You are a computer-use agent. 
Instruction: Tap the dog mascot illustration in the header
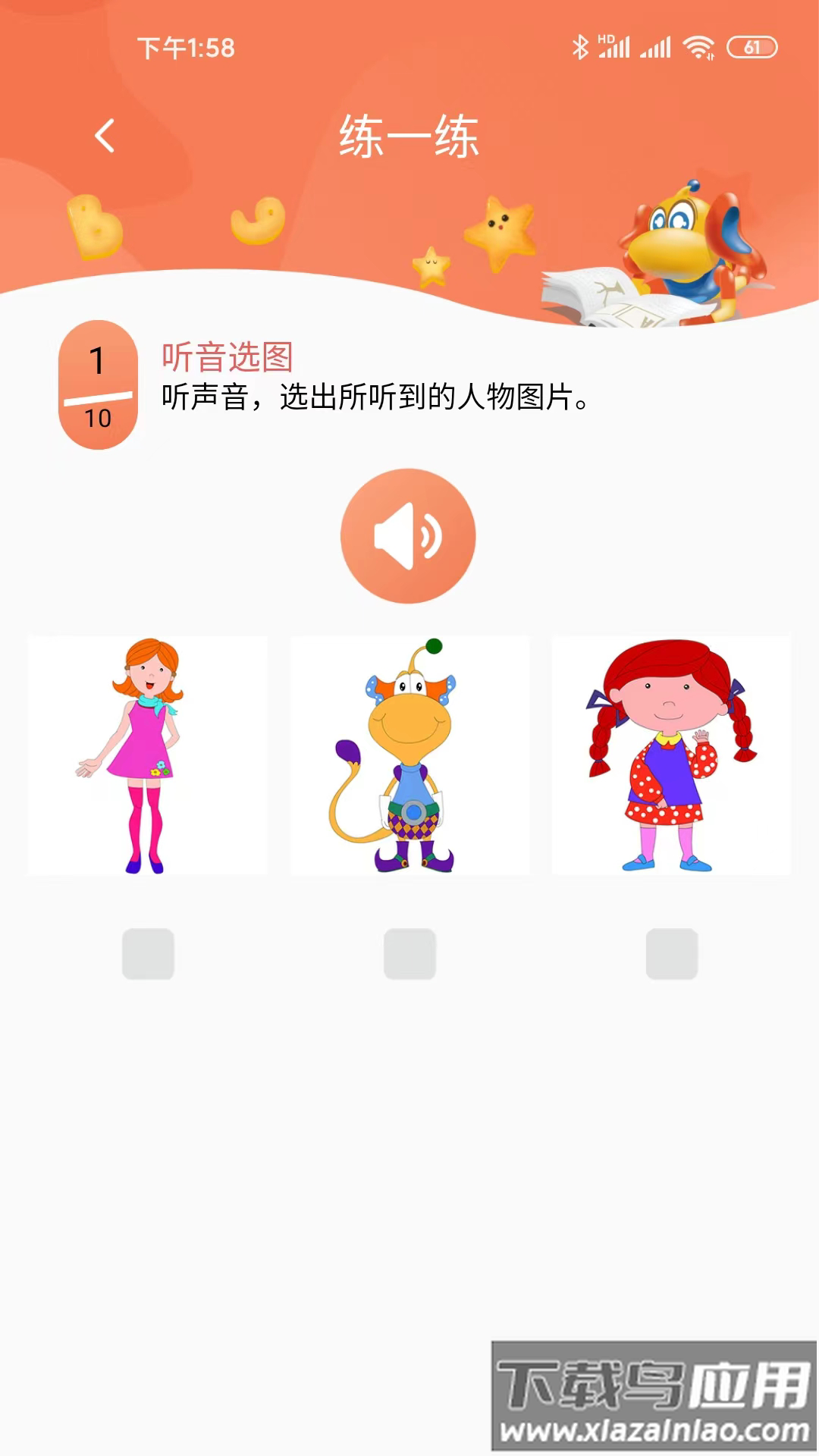click(x=682, y=243)
